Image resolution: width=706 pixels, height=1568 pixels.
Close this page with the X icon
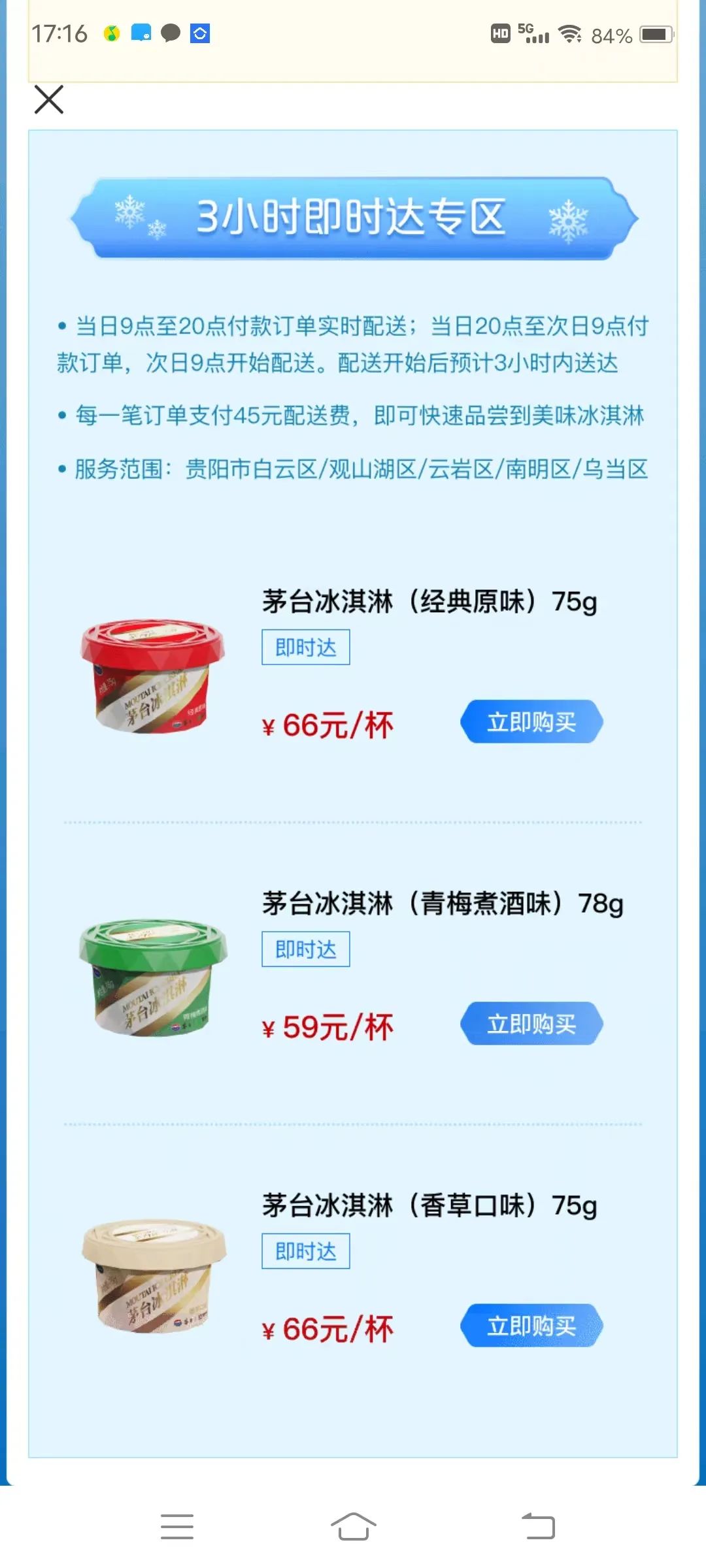tap(49, 99)
